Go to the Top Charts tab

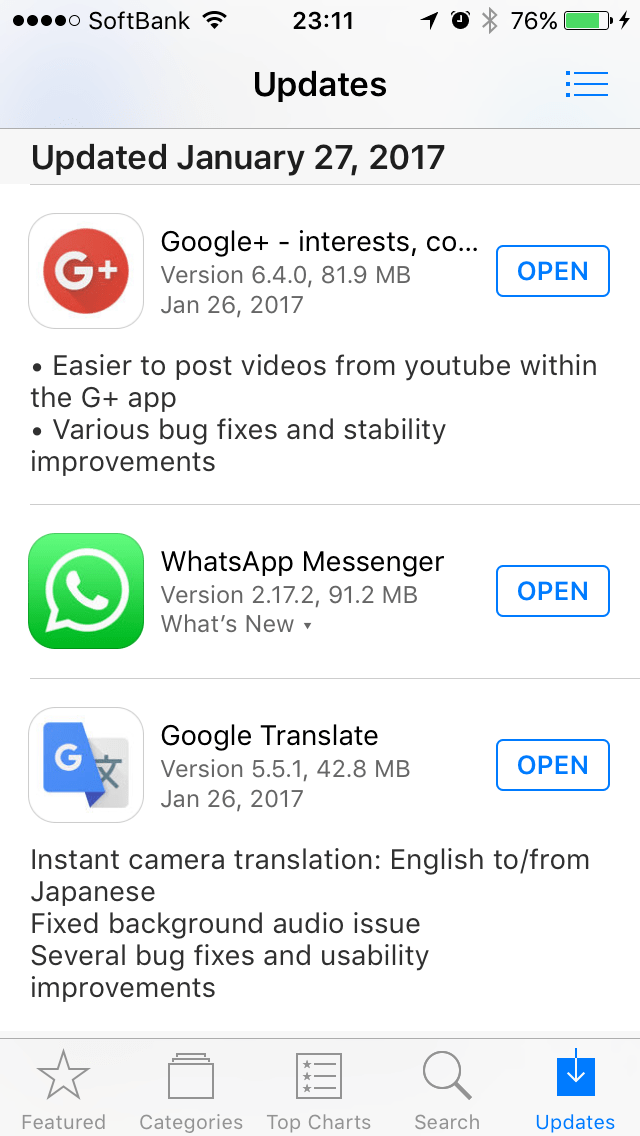coord(319,1088)
